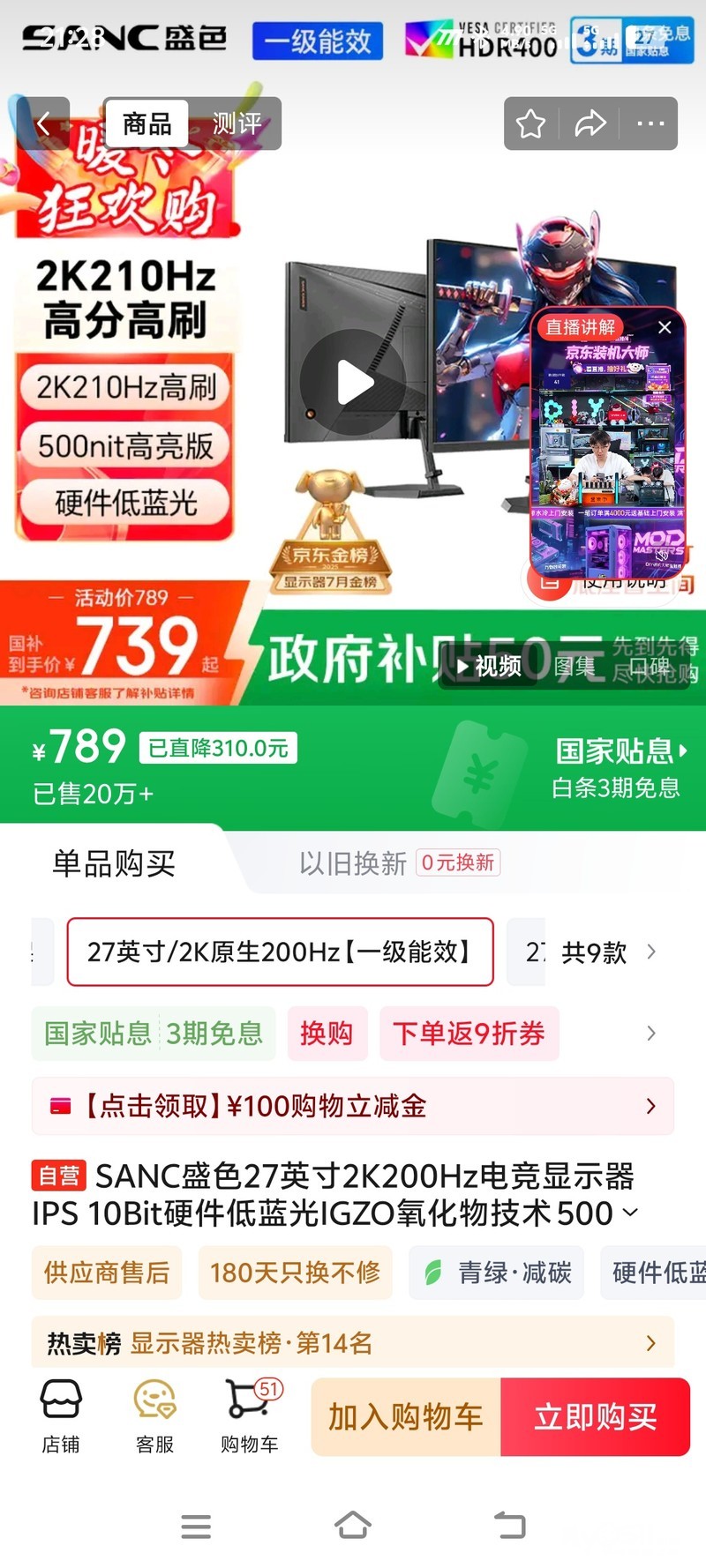Go back using the top-left arrow

point(42,123)
